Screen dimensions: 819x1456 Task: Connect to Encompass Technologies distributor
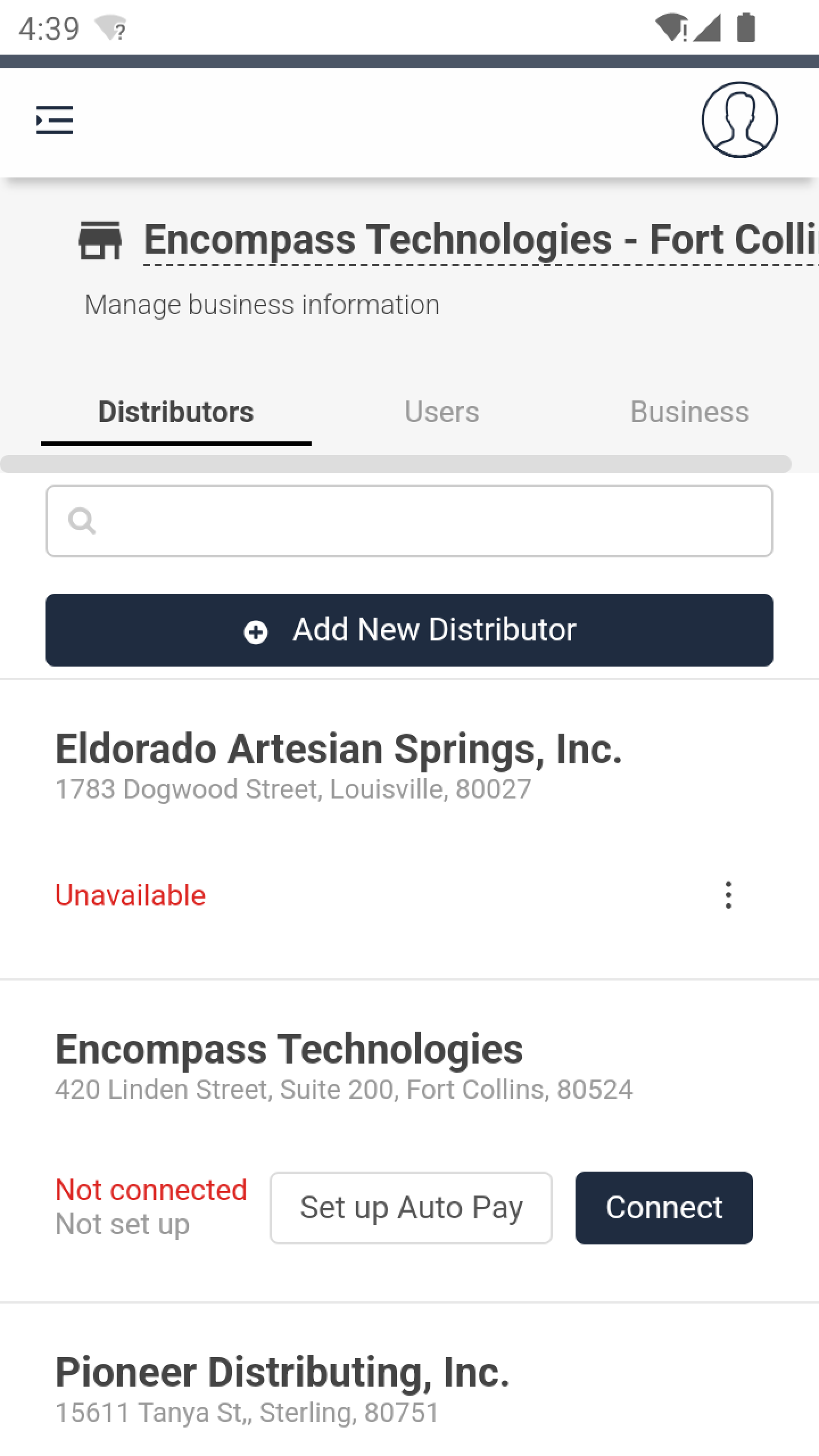664,1207
